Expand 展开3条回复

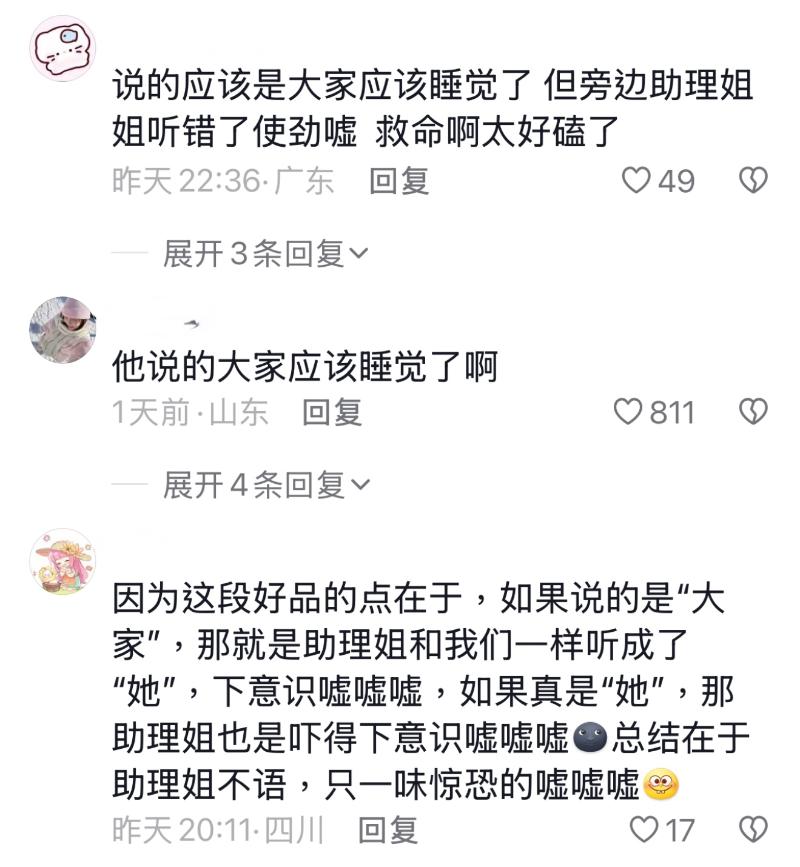pyautogui.click(x=265, y=254)
